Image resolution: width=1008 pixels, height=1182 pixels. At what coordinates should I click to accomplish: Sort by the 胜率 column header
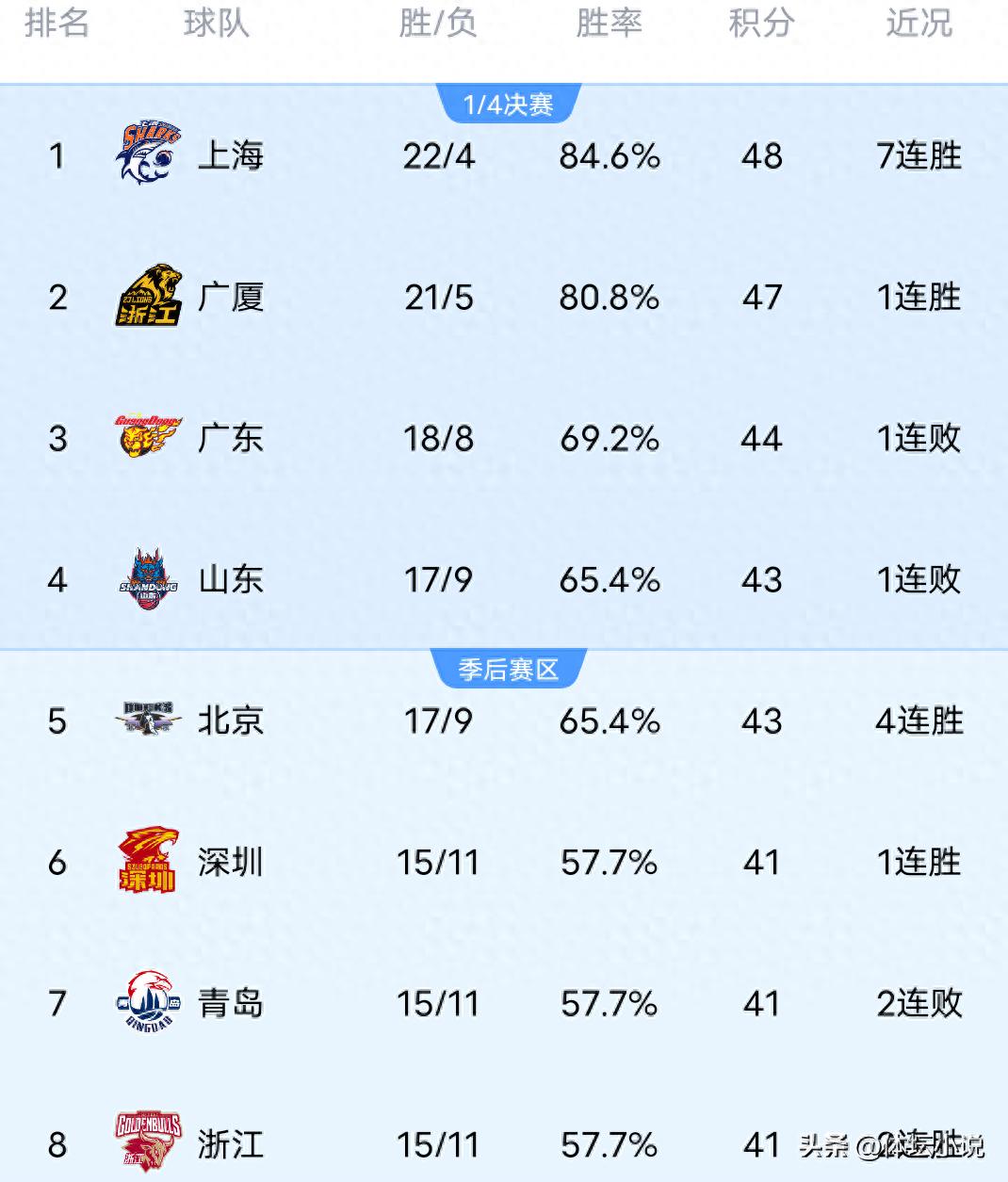click(x=609, y=24)
